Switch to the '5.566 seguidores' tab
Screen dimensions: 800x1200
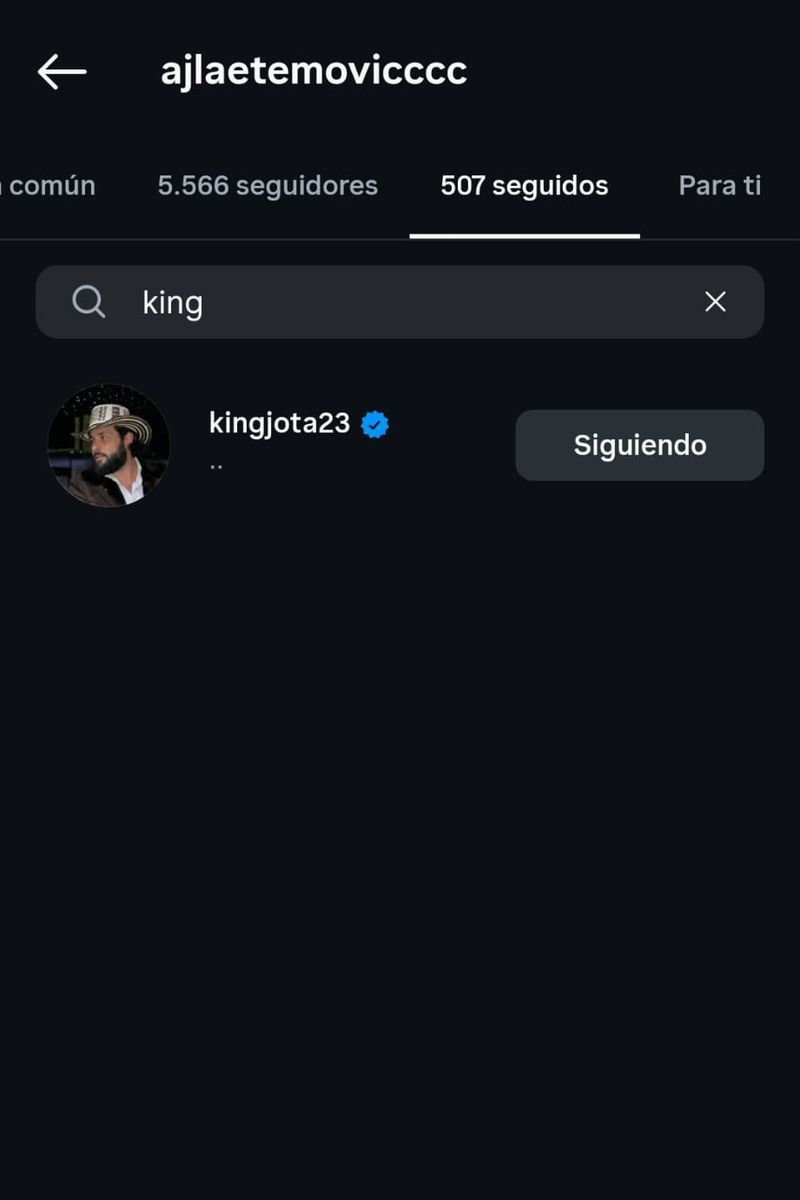click(x=267, y=185)
